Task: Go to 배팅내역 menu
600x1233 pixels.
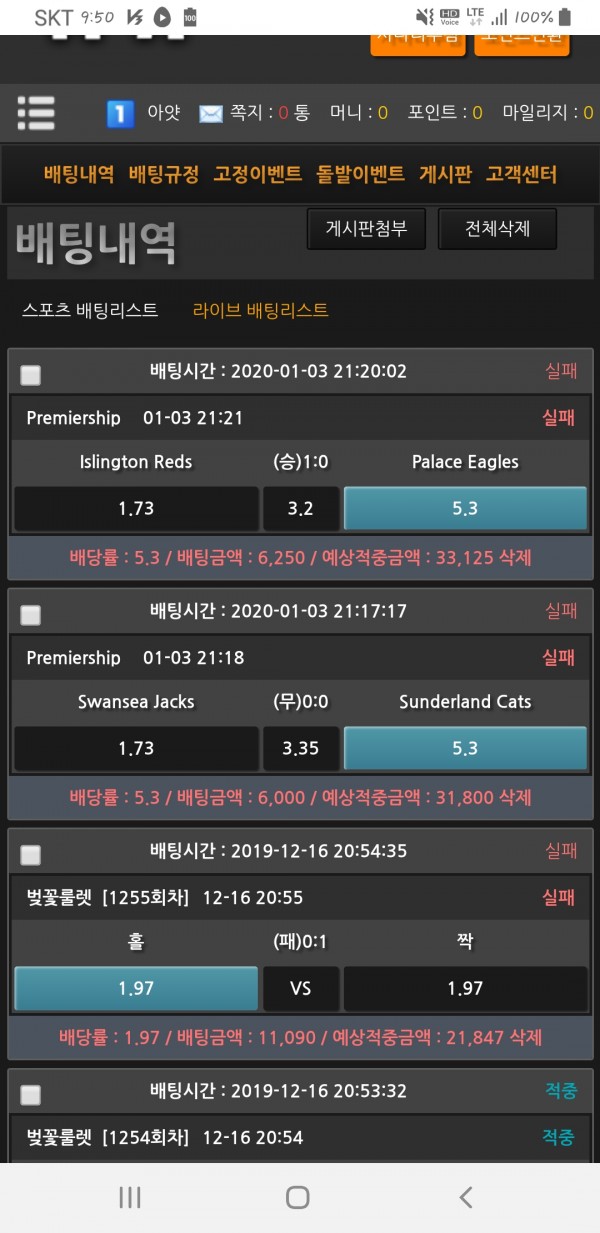Action: (79, 174)
